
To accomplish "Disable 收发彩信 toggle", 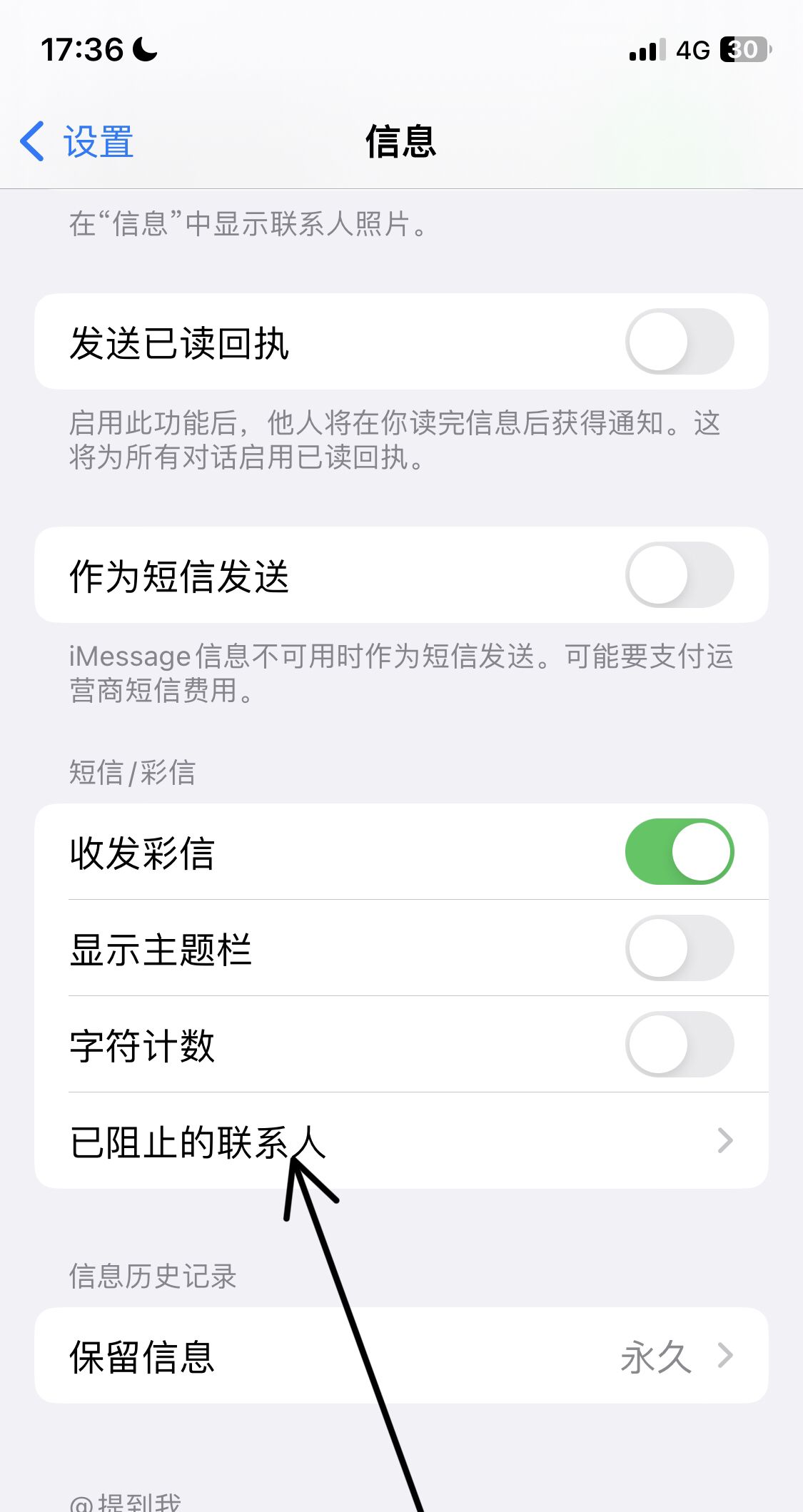I will click(679, 852).
